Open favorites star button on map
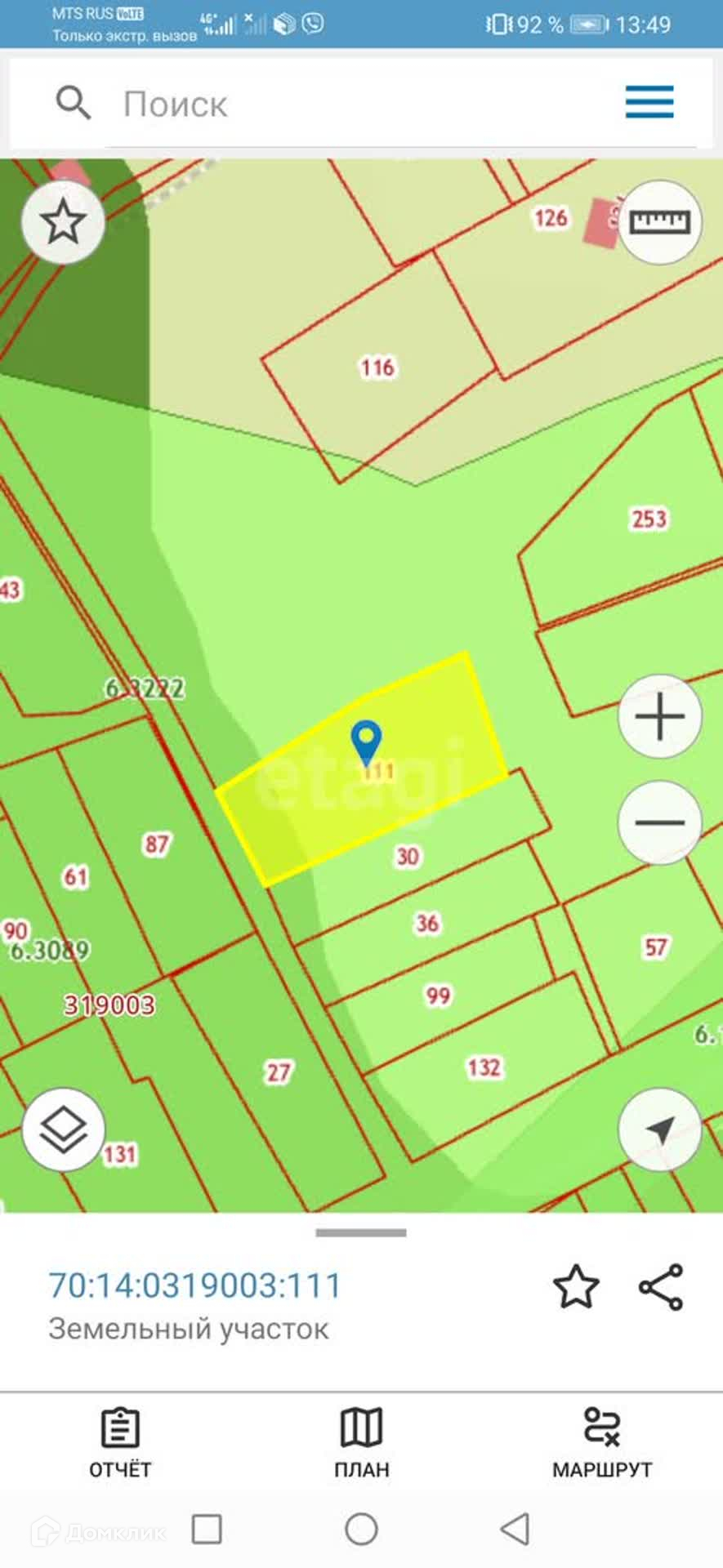 click(x=63, y=222)
